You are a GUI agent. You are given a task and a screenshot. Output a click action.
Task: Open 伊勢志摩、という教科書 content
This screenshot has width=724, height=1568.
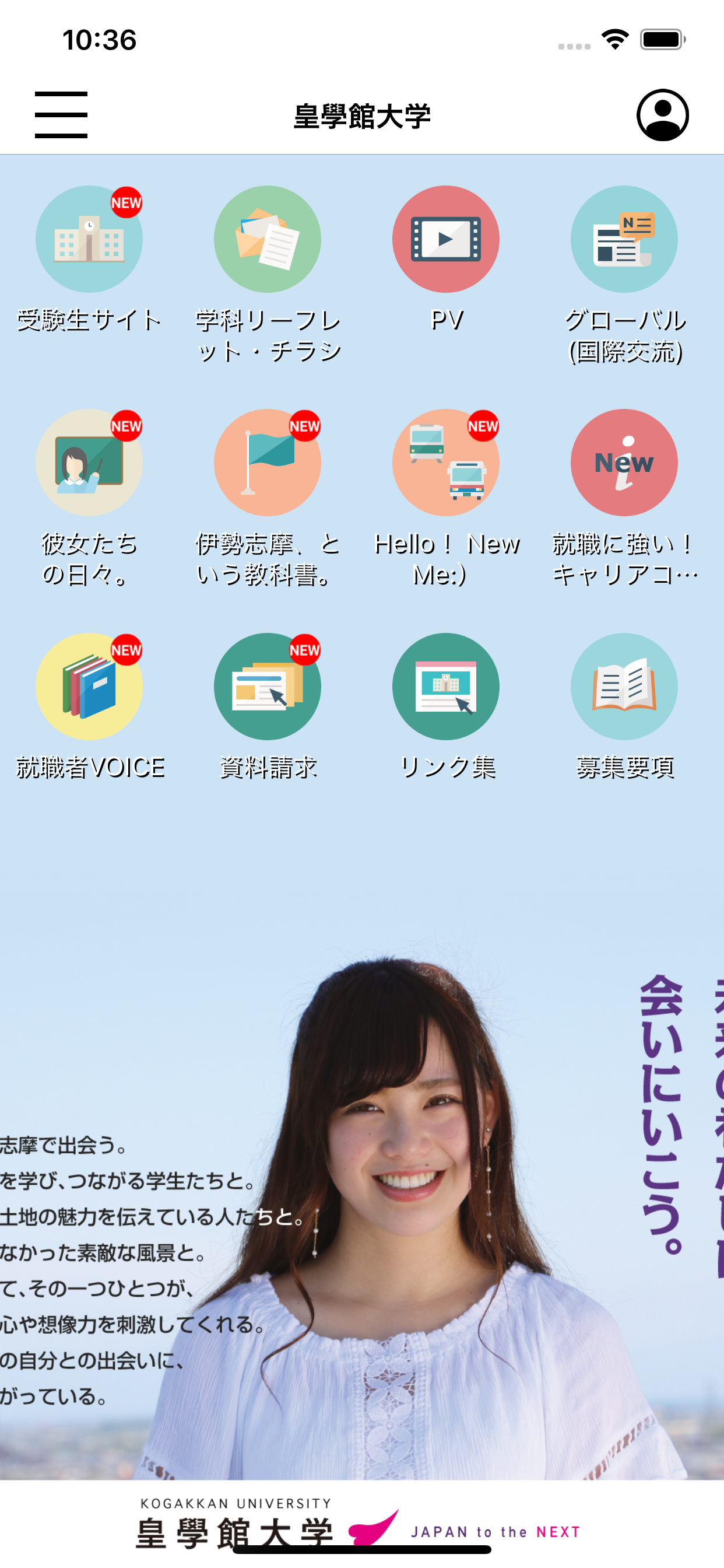coord(267,463)
